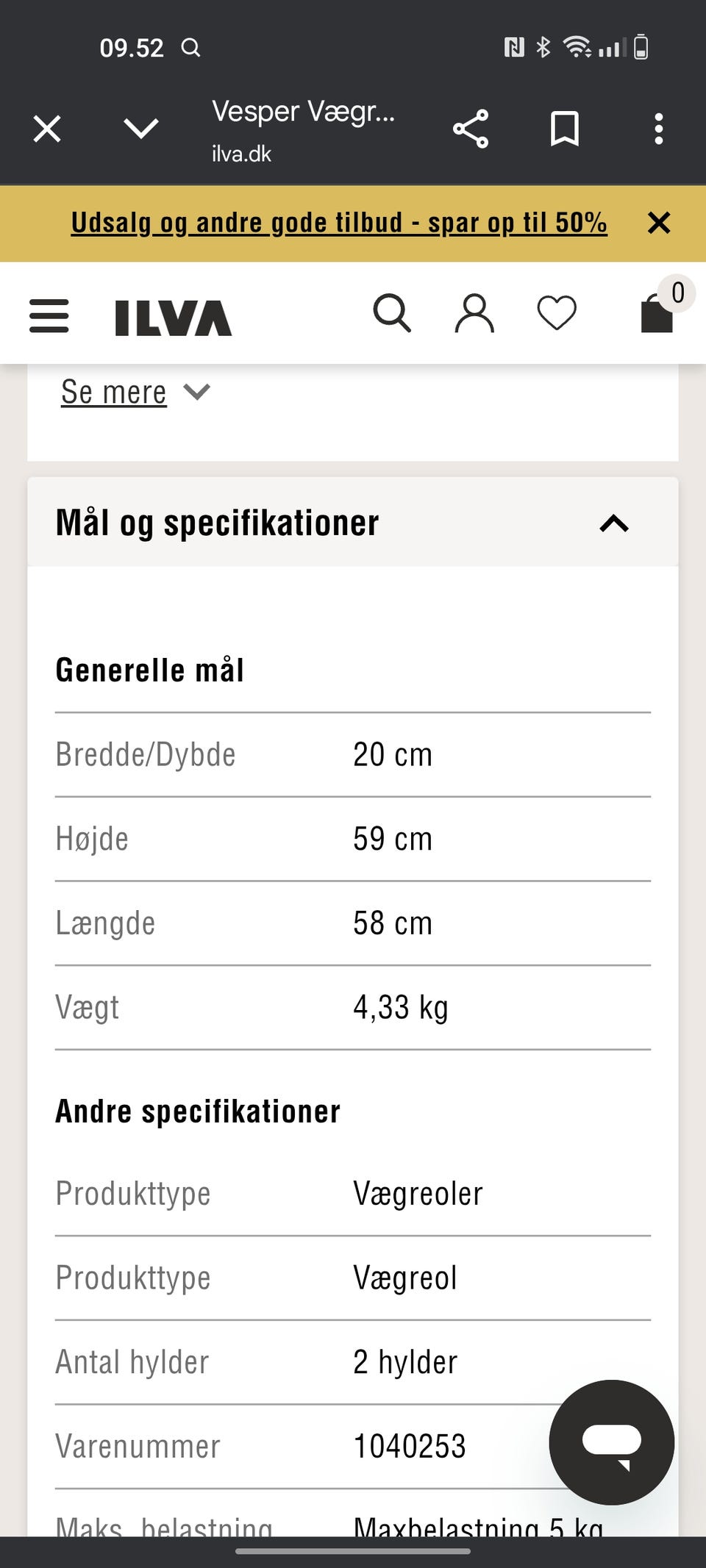Open the browser three-dot overflow menu
Screen dimensions: 706x1568
[x=658, y=128]
